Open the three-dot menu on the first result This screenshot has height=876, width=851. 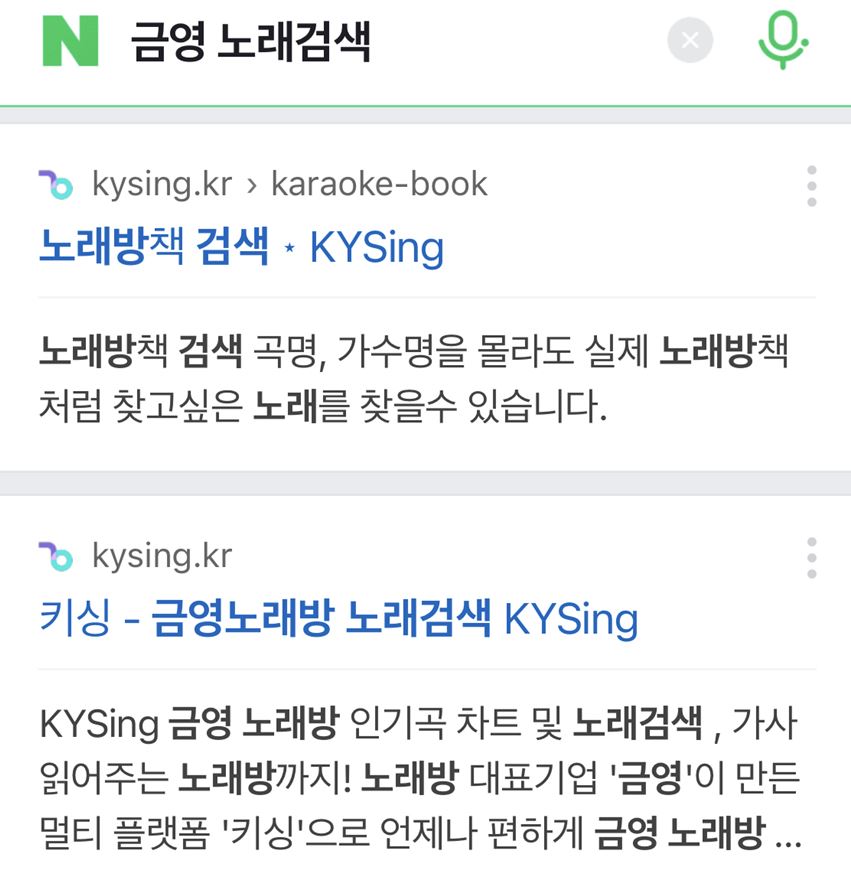coord(810,184)
